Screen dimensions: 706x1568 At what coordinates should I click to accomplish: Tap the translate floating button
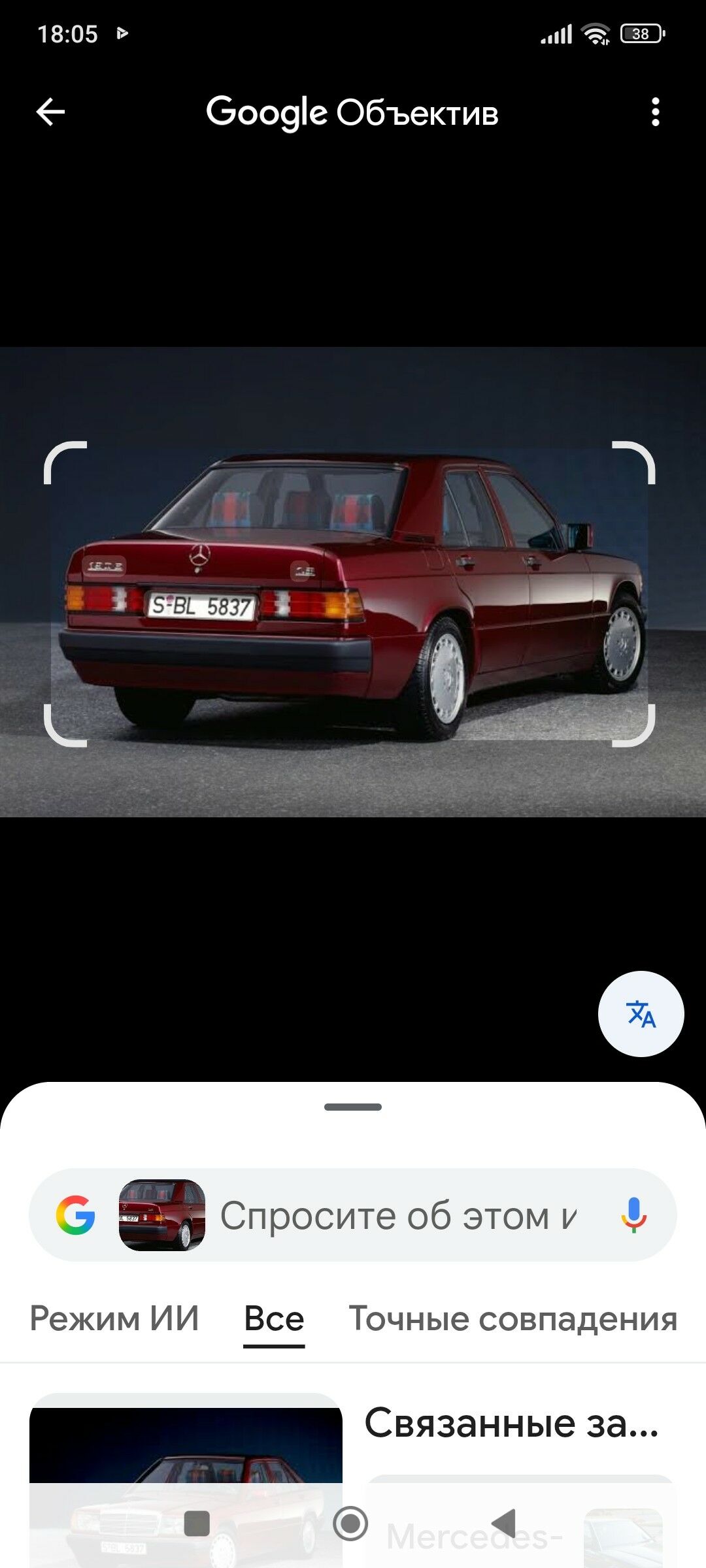[641, 1013]
